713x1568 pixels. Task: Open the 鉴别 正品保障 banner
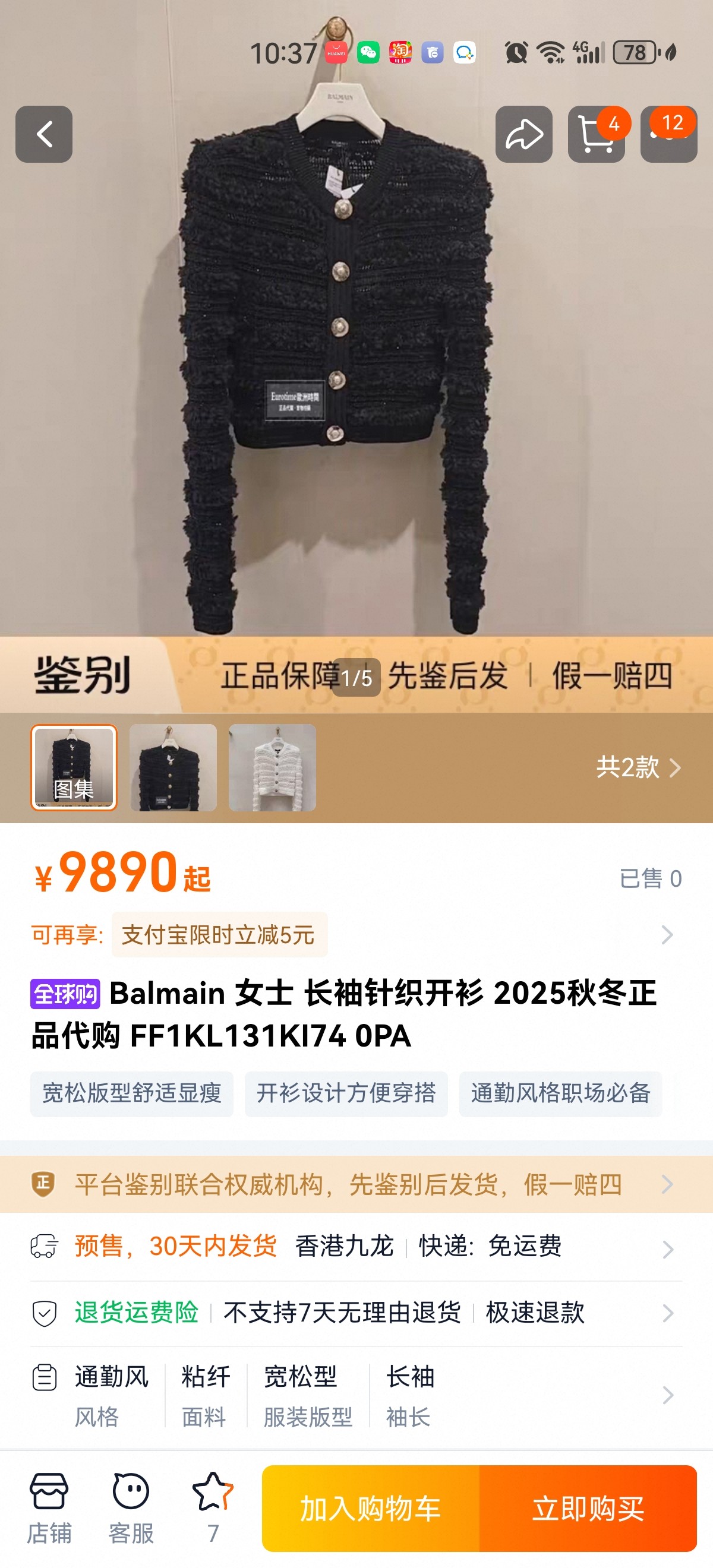click(356, 675)
